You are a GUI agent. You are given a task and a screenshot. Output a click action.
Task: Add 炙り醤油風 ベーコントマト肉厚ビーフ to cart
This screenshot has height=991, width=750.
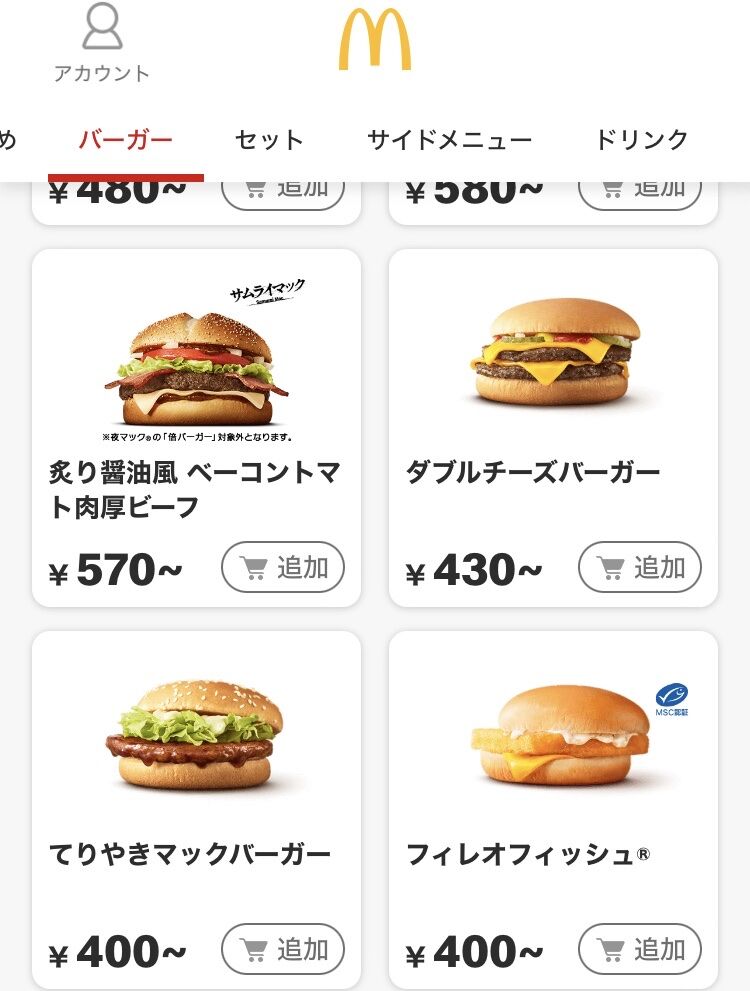pyautogui.click(x=283, y=568)
